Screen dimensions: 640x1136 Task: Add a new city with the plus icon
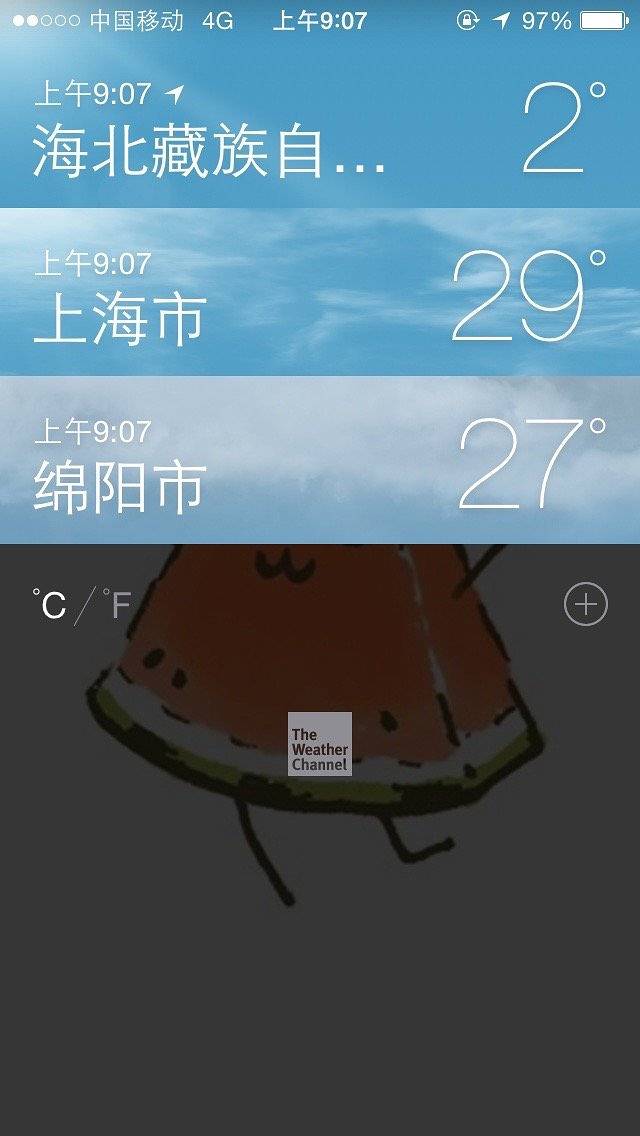[586, 605]
